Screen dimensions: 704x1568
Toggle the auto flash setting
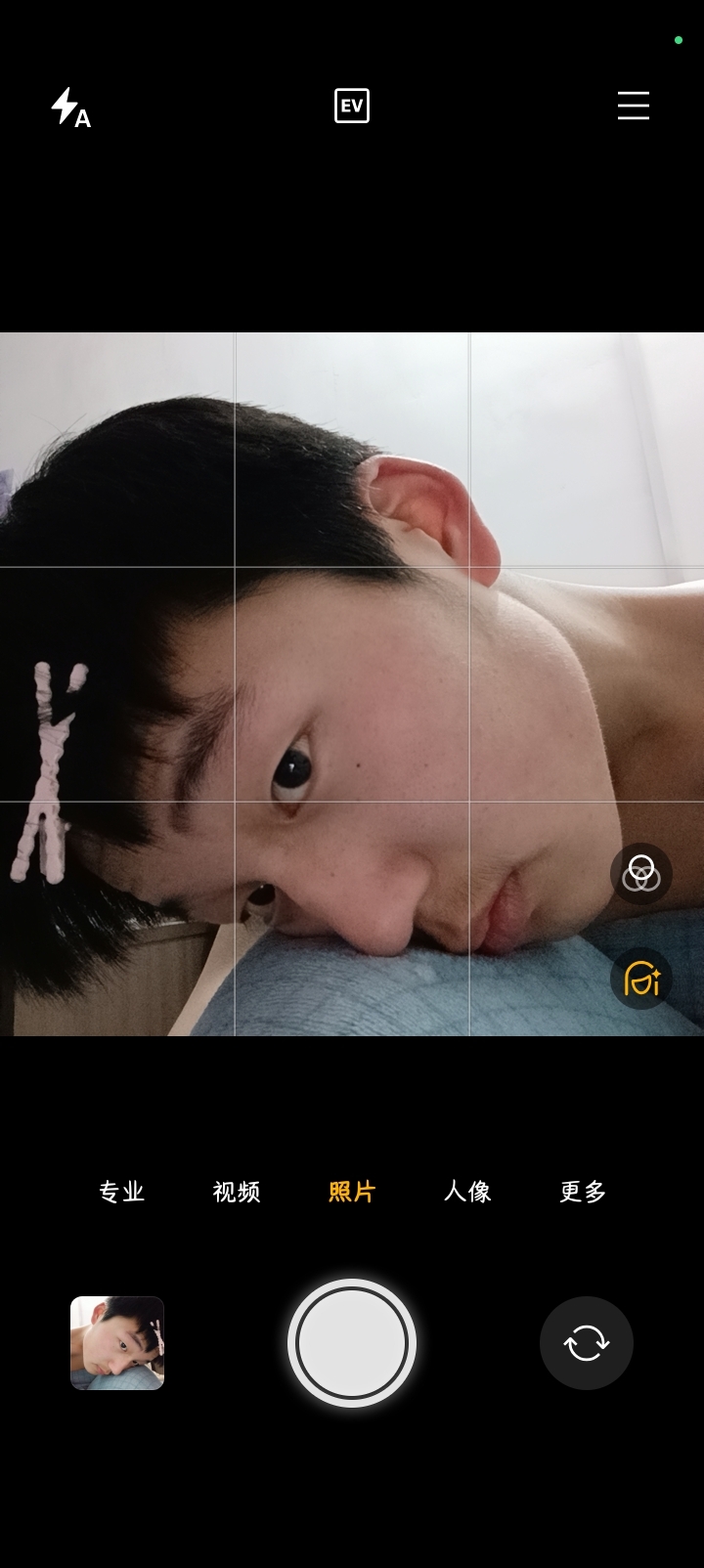pyautogui.click(x=70, y=108)
